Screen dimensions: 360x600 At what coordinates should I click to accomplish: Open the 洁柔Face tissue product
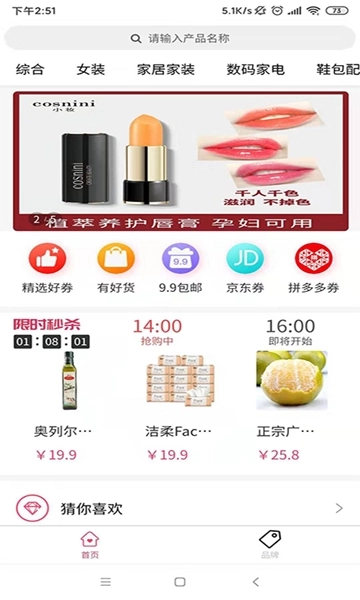[x=179, y=406]
